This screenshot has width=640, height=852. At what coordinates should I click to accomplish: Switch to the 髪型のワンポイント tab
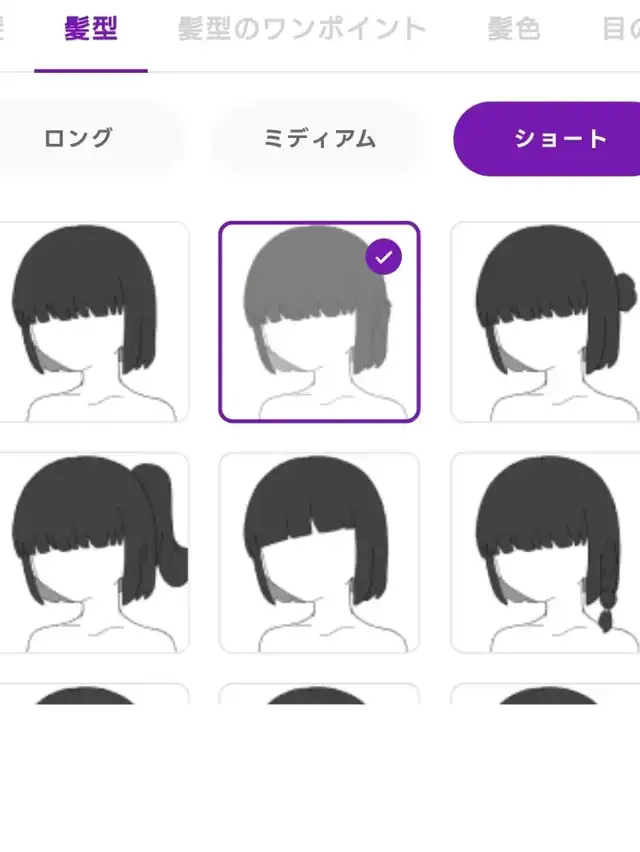point(302,29)
